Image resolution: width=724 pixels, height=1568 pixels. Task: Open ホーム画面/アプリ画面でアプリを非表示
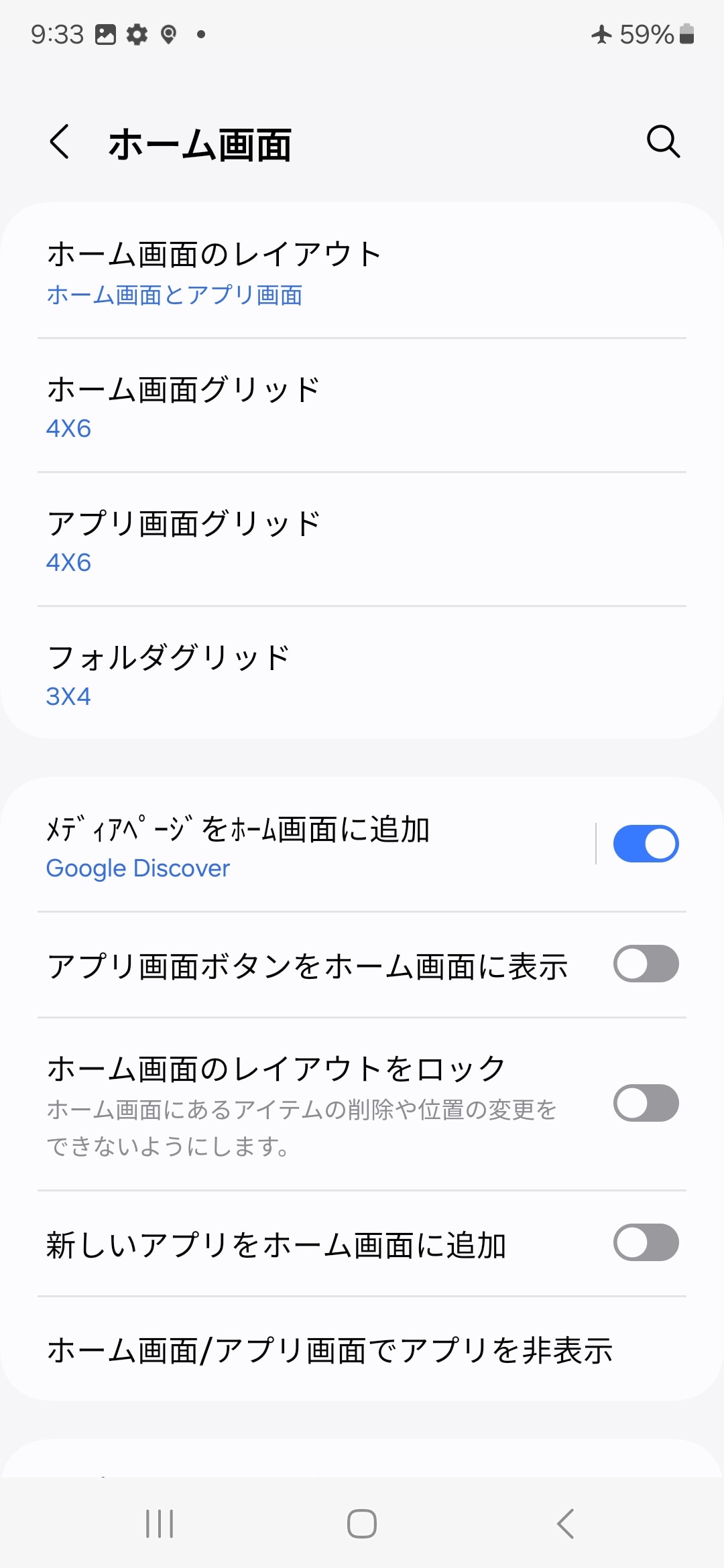[362, 1350]
